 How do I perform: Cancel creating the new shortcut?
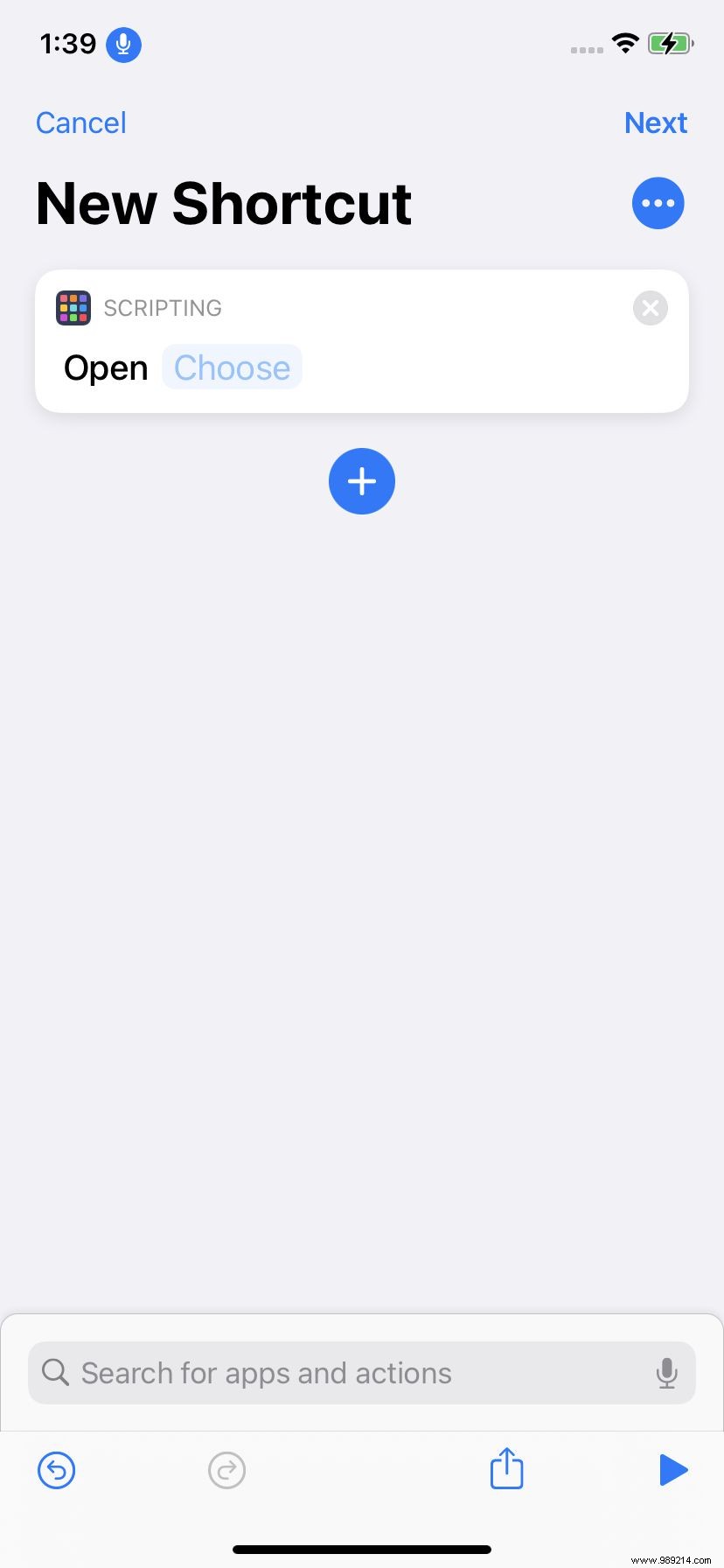tap(80, 122)
